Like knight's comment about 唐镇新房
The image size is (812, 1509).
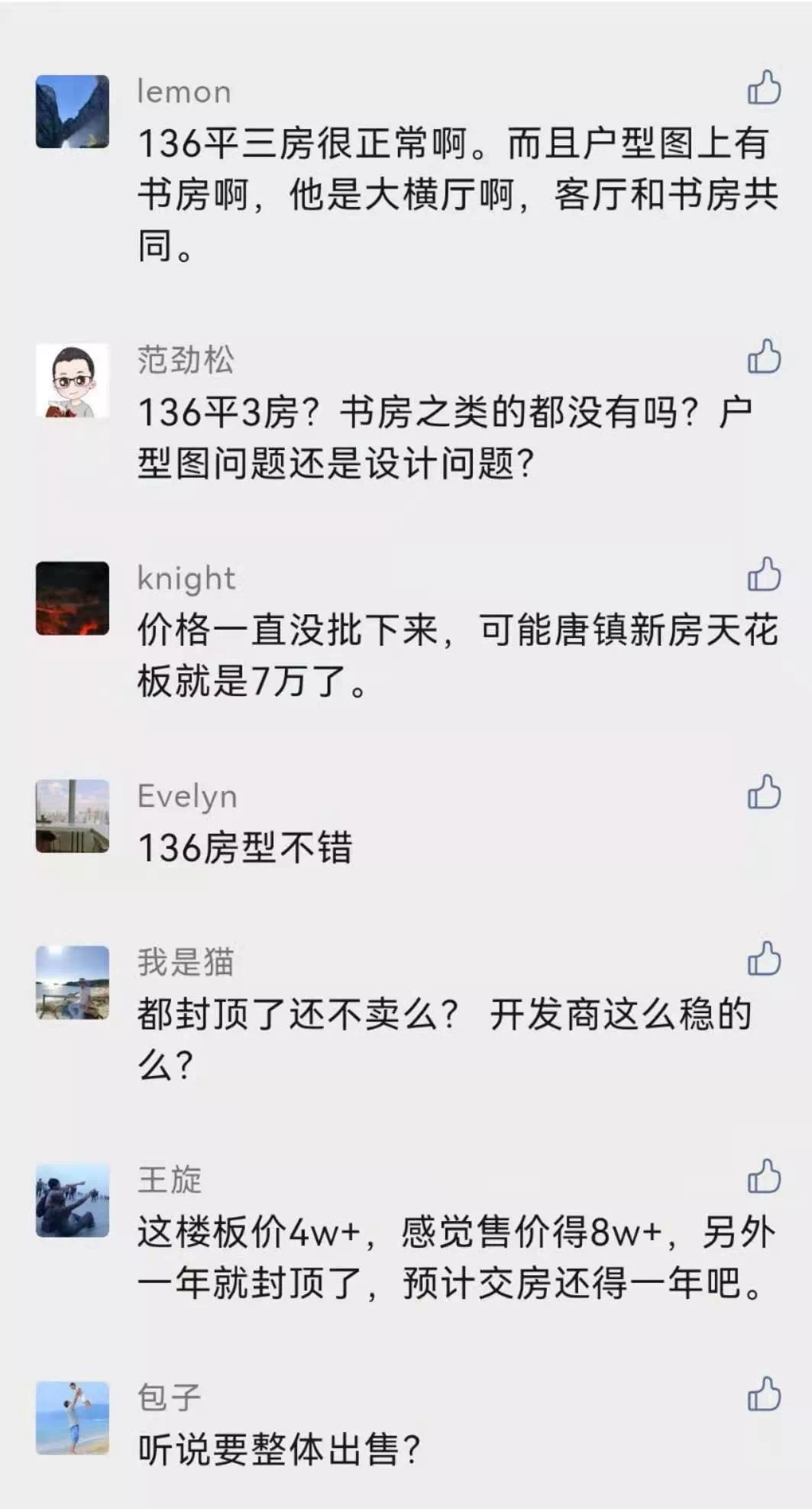coord(764,575)
